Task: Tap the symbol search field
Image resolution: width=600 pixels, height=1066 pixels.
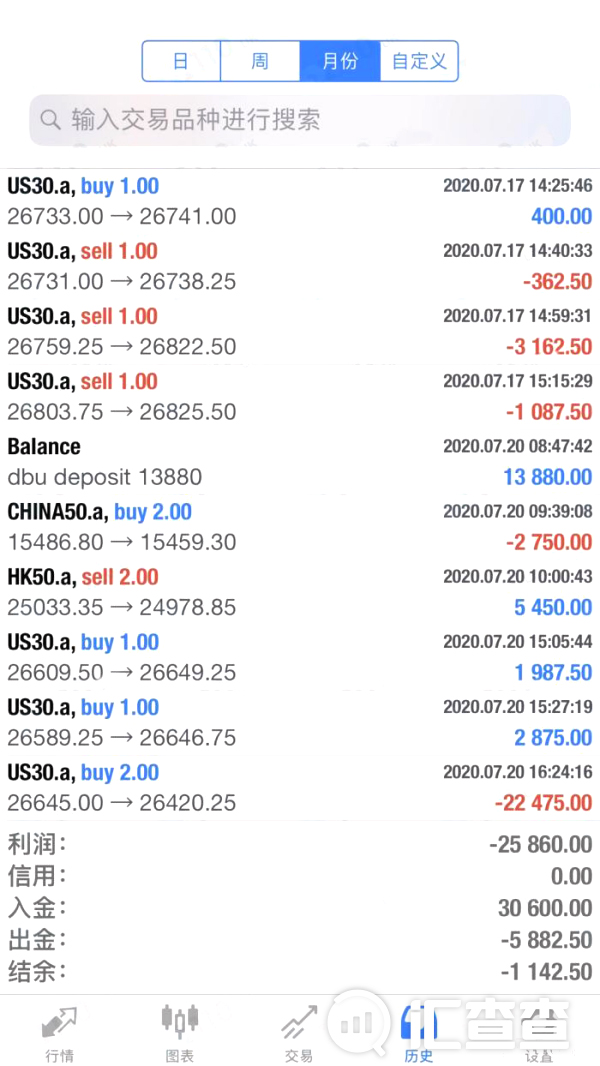Action: coord(300,120)
